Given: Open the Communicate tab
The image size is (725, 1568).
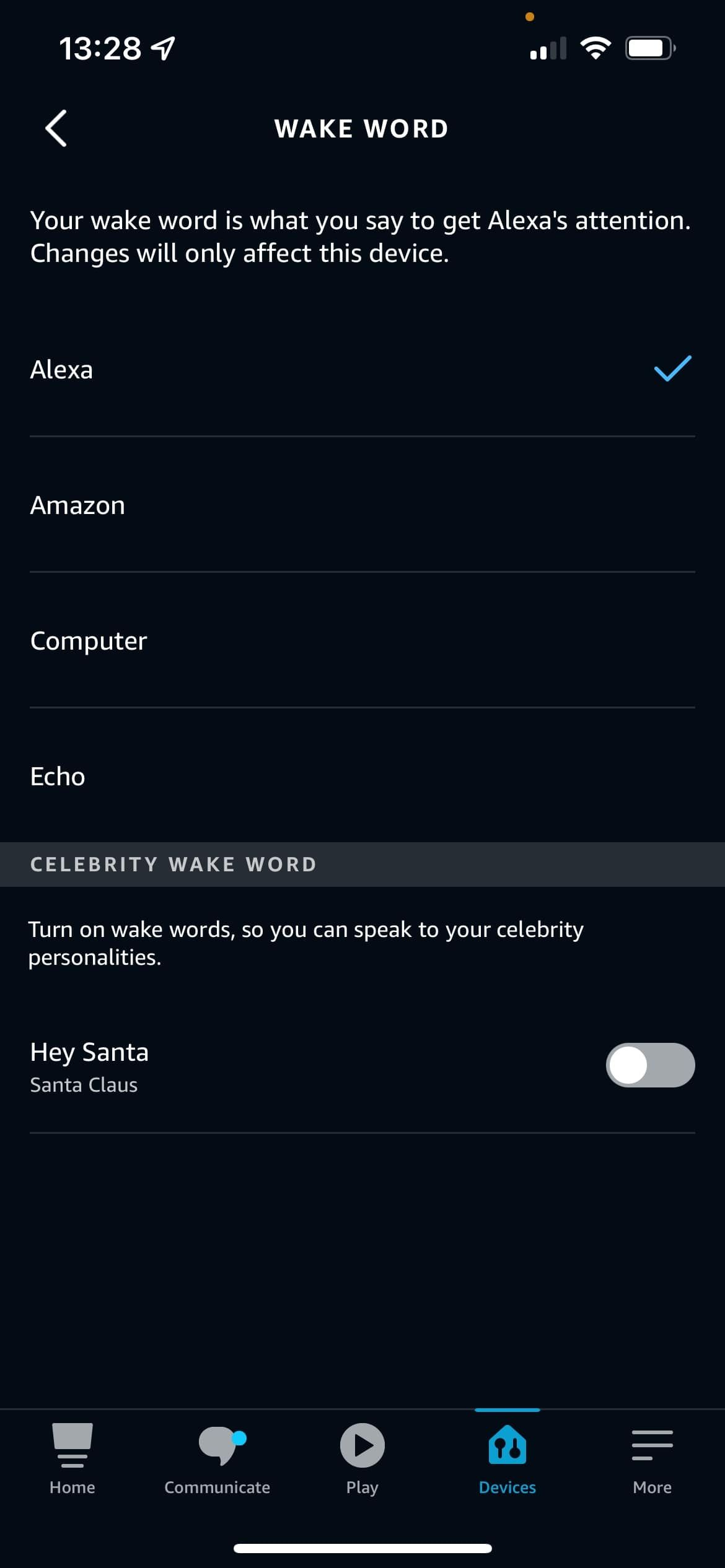Looking at the screenshot, I should coord(217,1459).
